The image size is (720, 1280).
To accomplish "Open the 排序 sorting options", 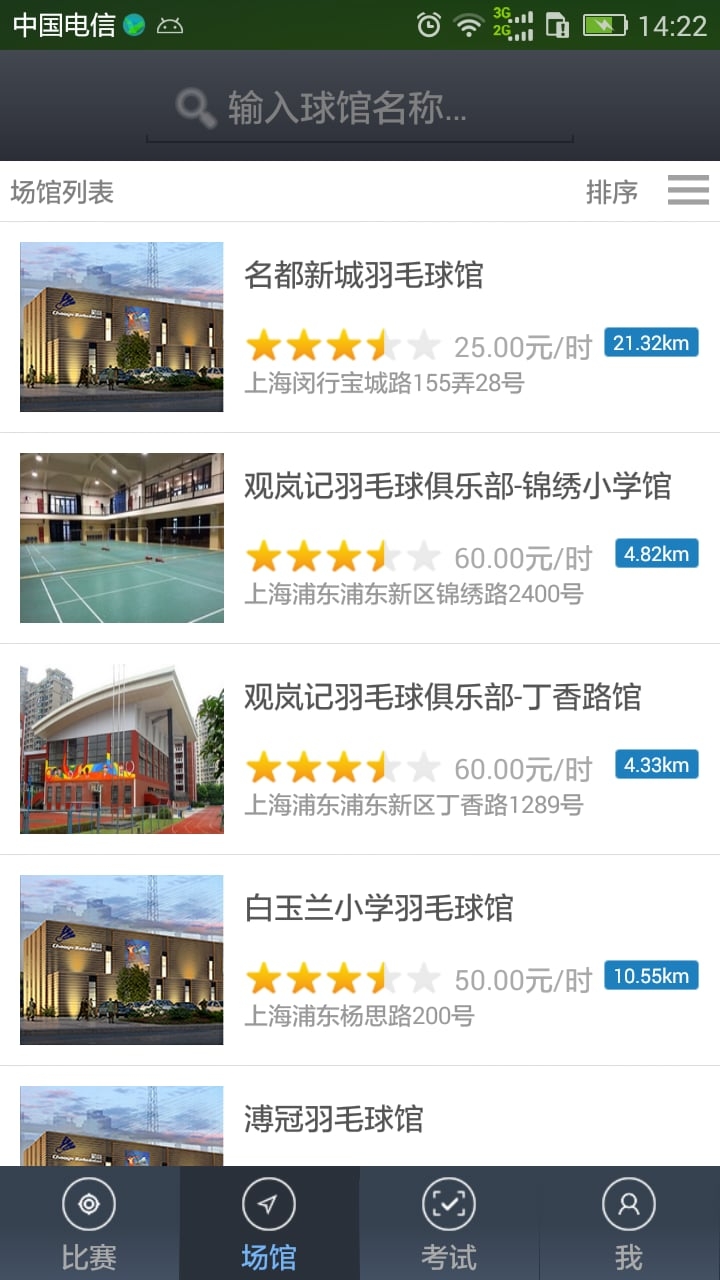I will (x=614, y=191).
